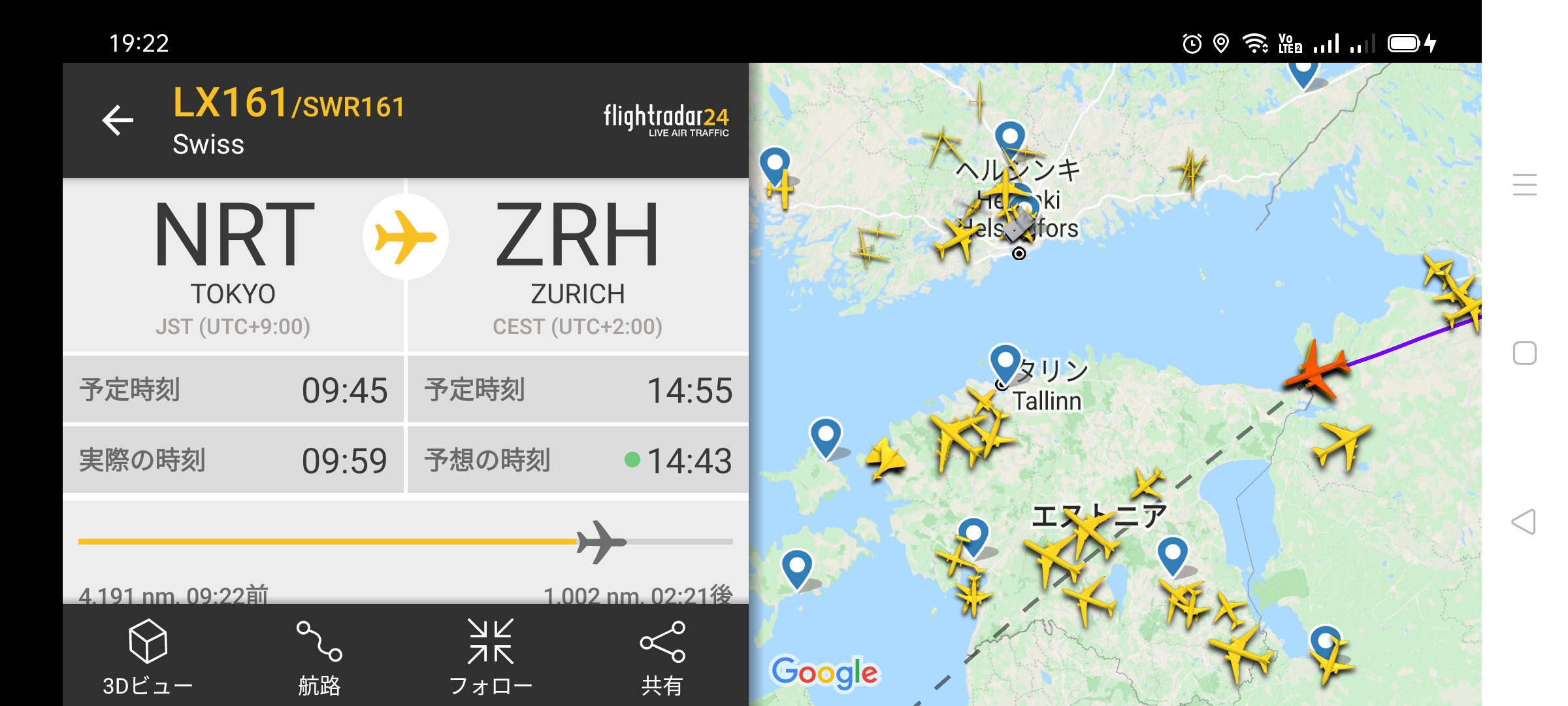This screenshot has width=1568, height=706.
Task: Tap the Tallinn airport pin
Action: [1005, 363]
